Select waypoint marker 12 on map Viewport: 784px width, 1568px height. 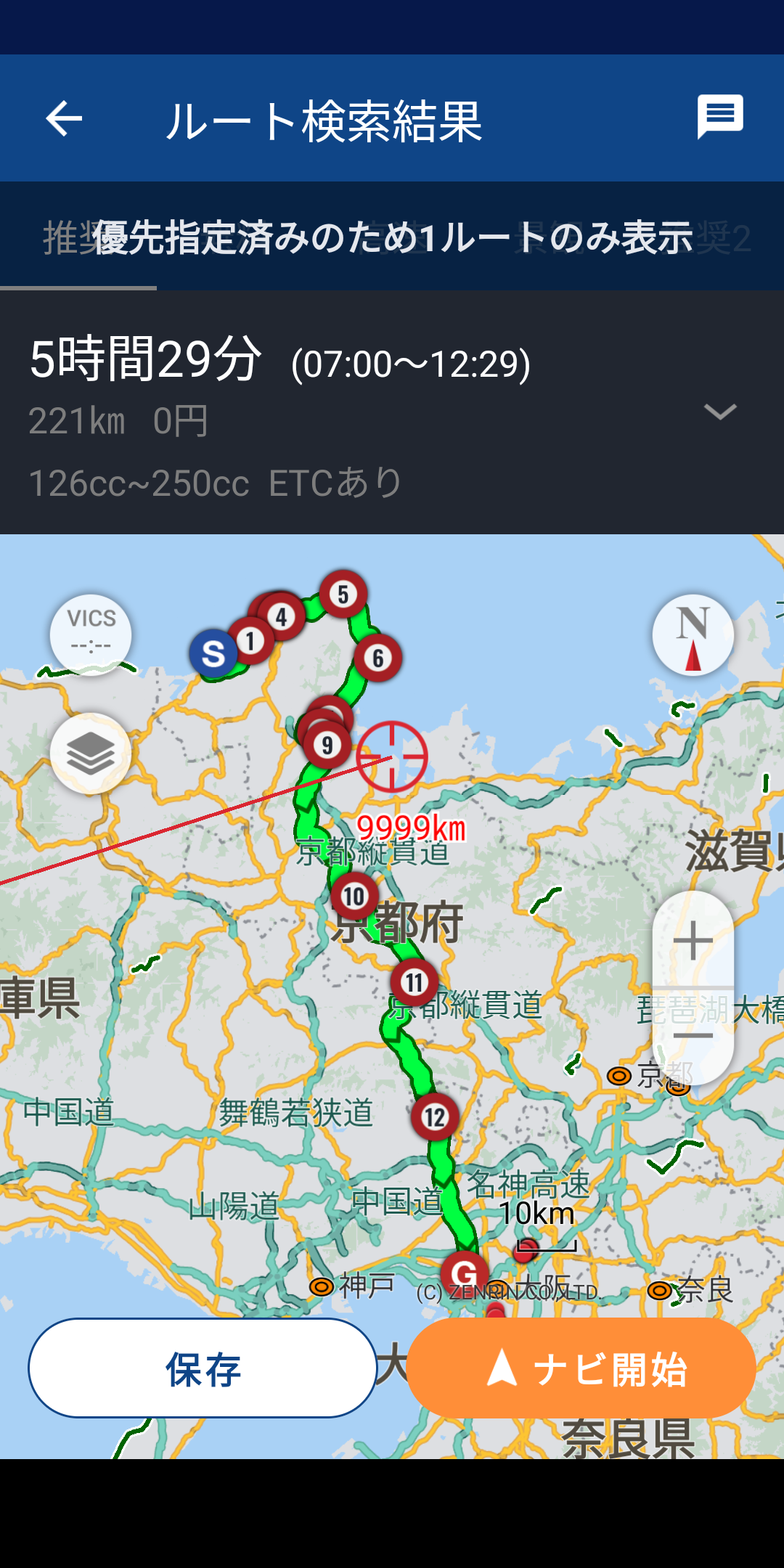point(435,1116)
